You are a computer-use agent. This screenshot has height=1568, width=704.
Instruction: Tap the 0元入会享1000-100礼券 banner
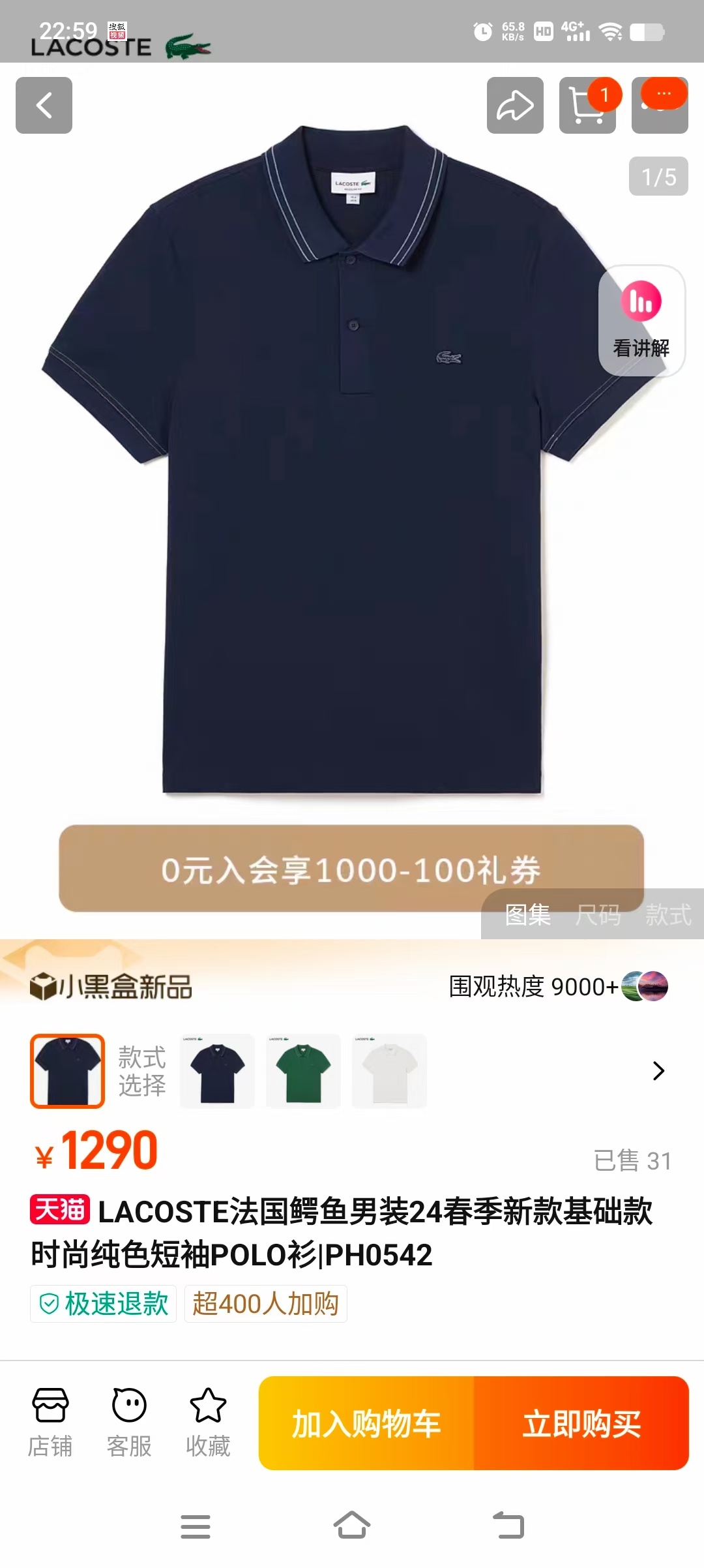point(351,868)
